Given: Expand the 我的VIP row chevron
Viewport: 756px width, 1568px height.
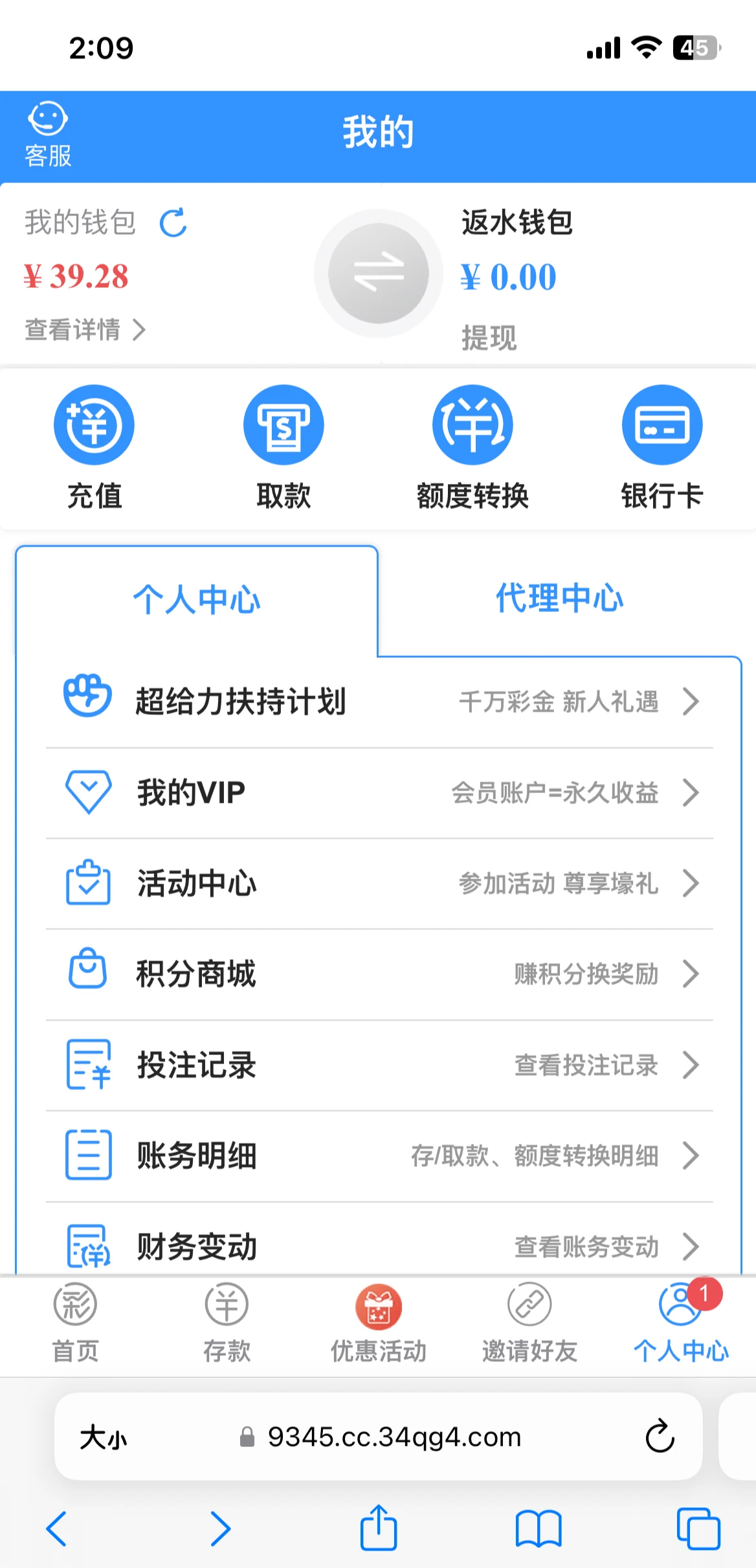Looking at the screenshot, I should pos(691,792).
